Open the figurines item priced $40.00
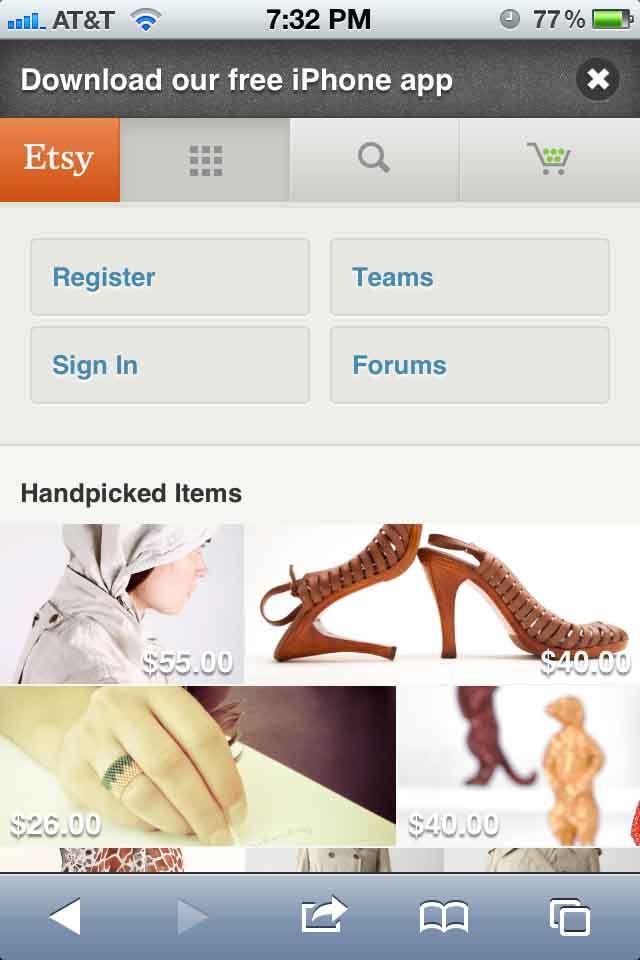Image resolution: width=640 pixels, height=960 pixels. [x=518, y=765]
